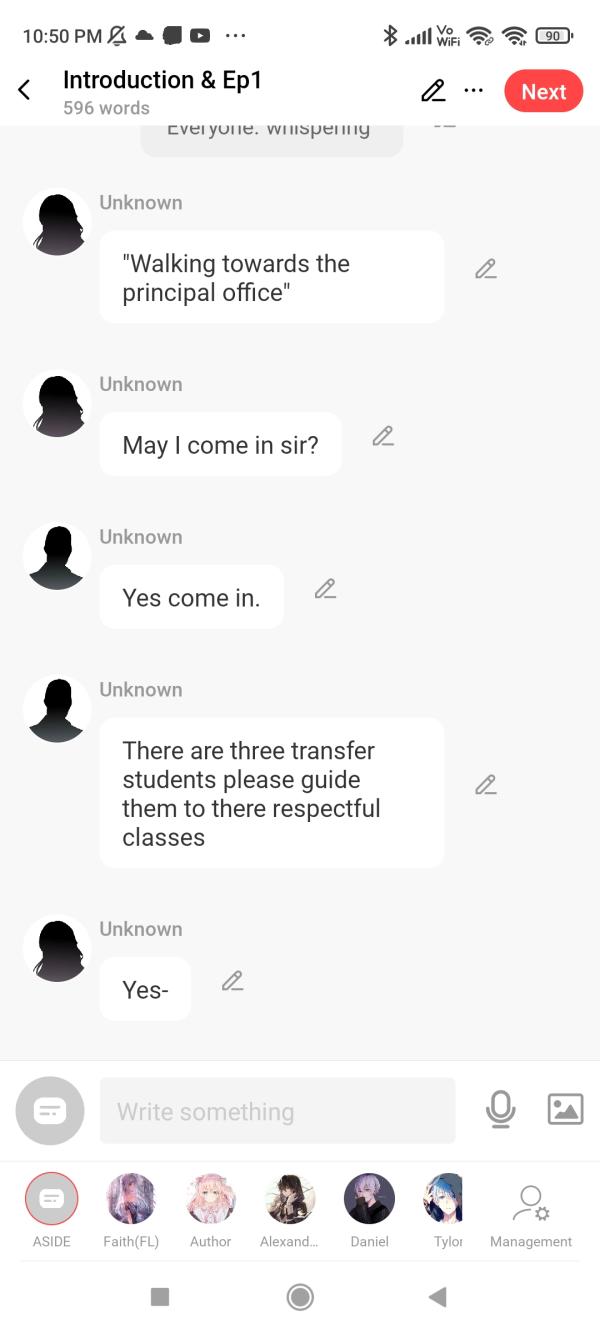Viewport: 600px width, 1333px height.
Task: Tap the system home button
Action: coord(299,1297)
